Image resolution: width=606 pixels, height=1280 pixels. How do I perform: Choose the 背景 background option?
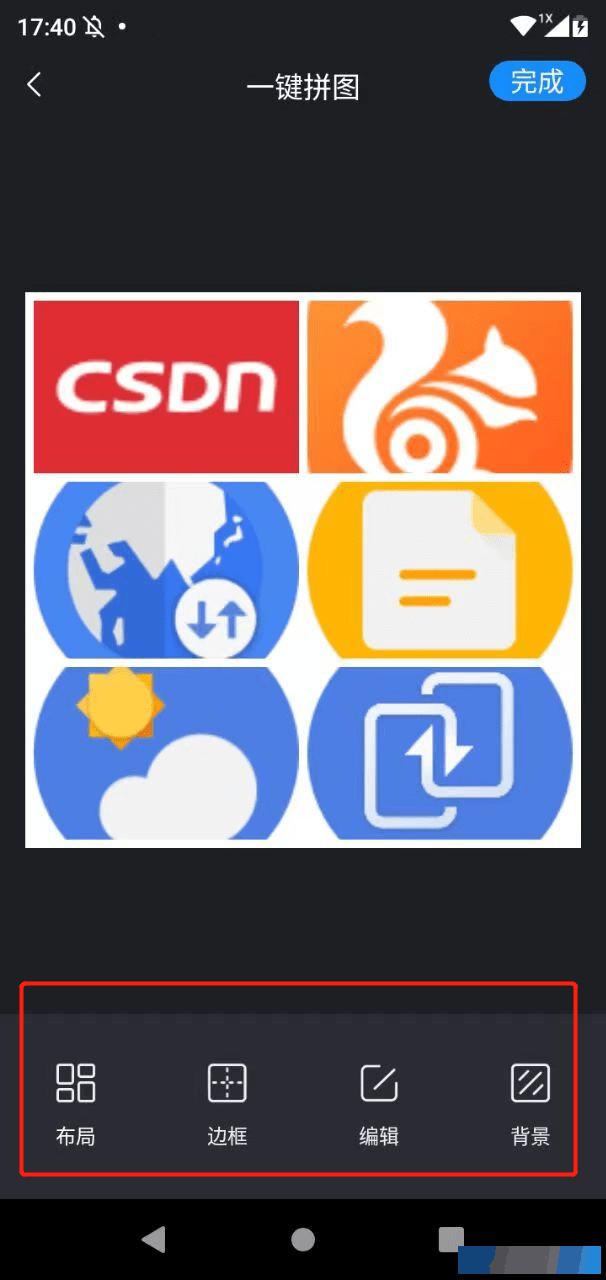(531, 1104)
